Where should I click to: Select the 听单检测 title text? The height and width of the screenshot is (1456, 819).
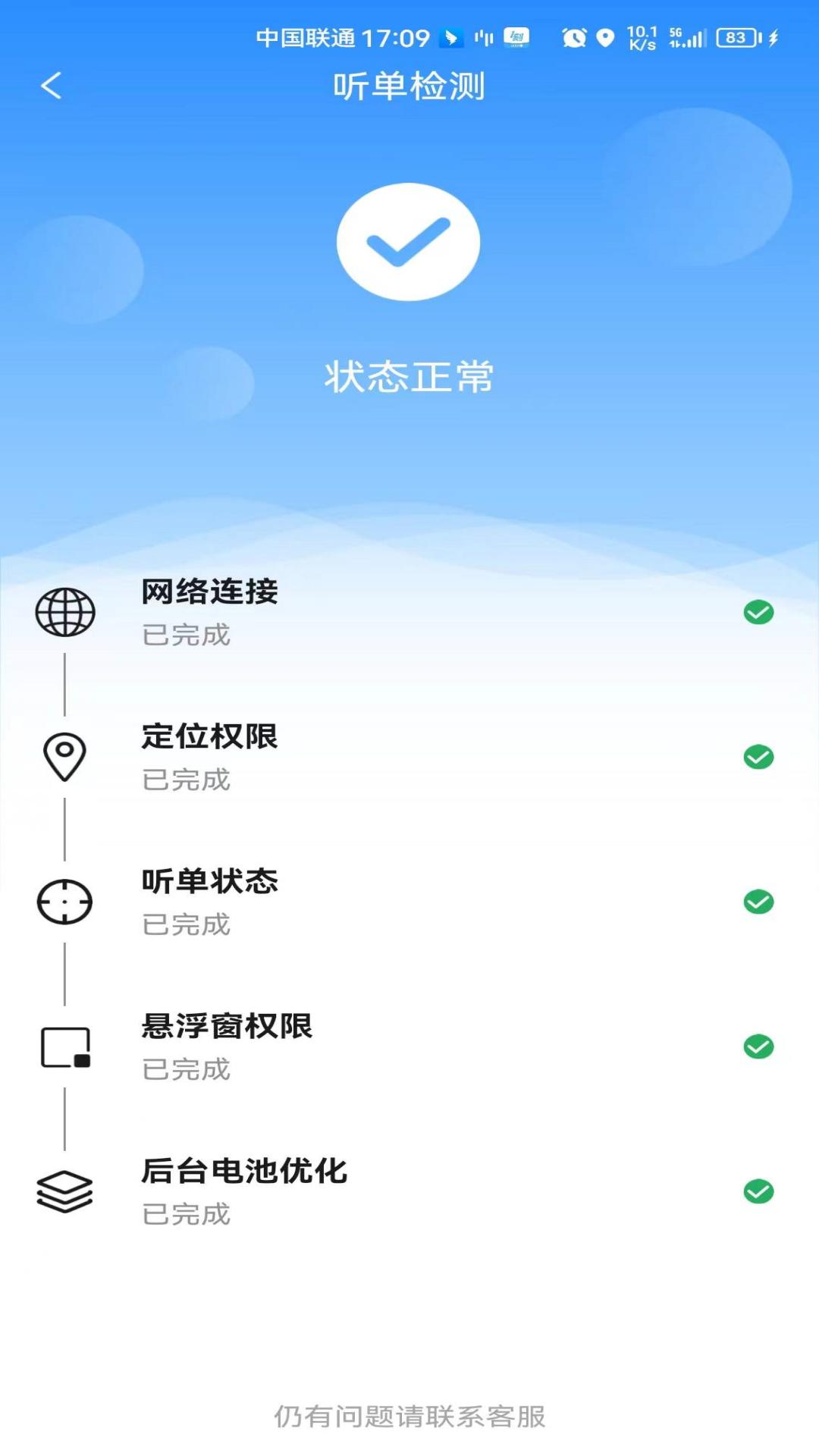[x=409, y=86]
